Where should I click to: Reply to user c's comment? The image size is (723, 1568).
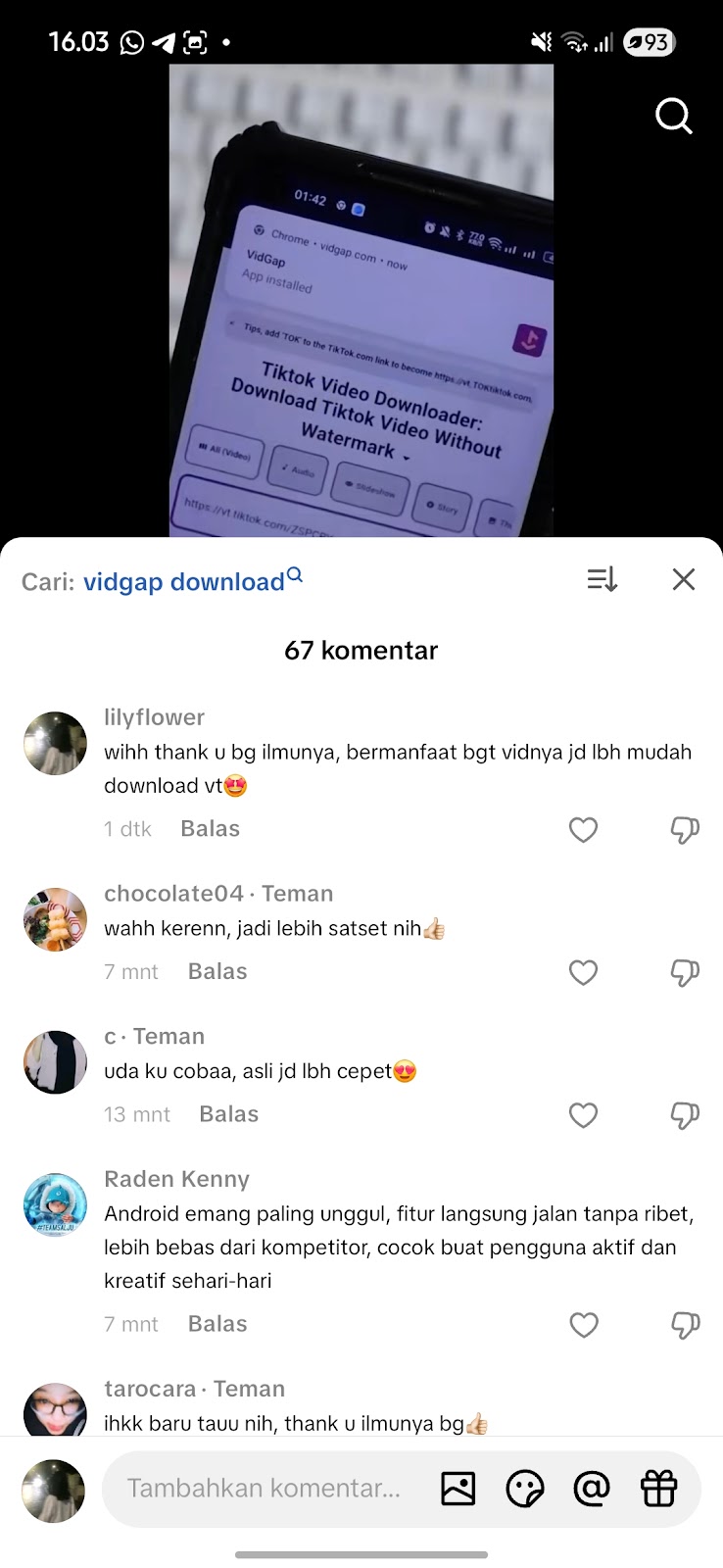tap(228, 1114)
